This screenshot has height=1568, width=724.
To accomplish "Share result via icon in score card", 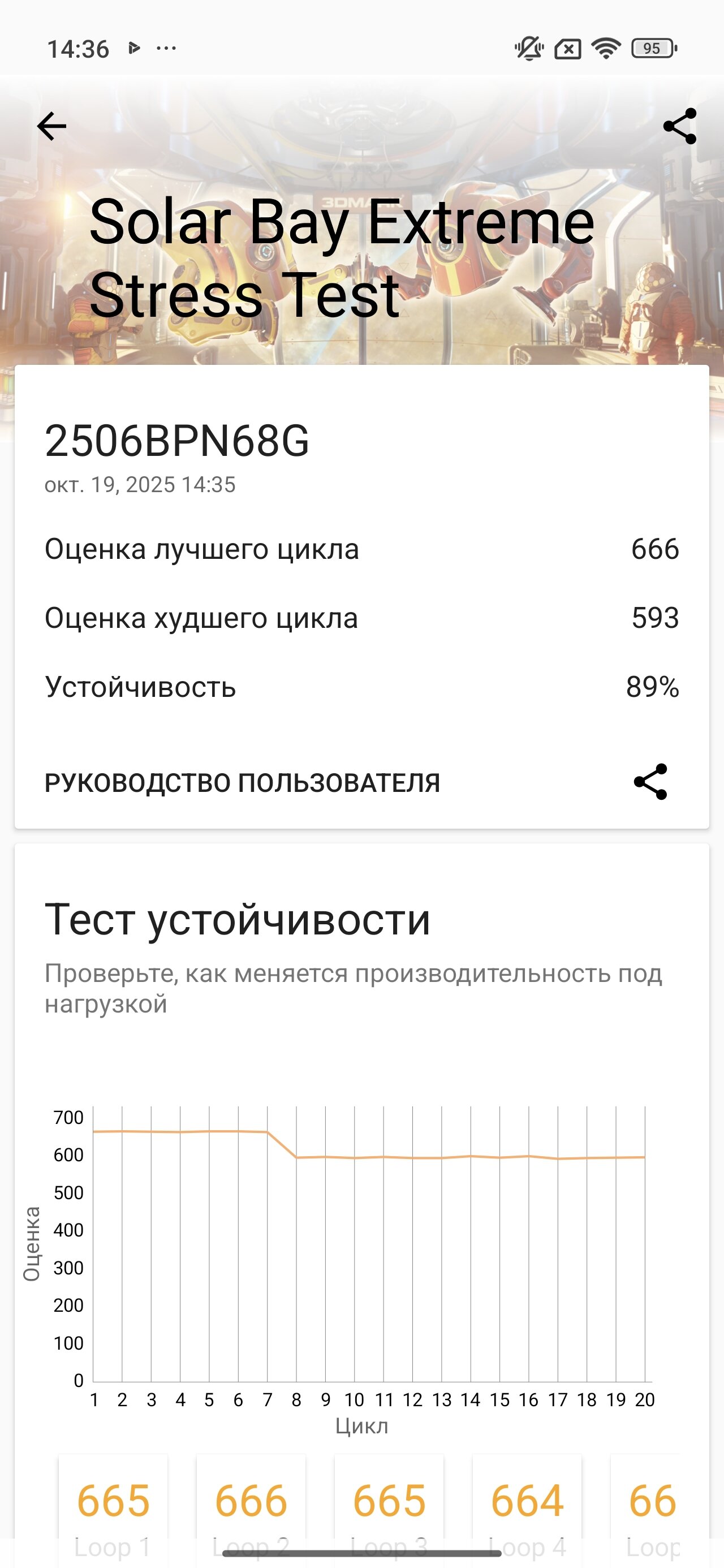I will click(650, 782).
